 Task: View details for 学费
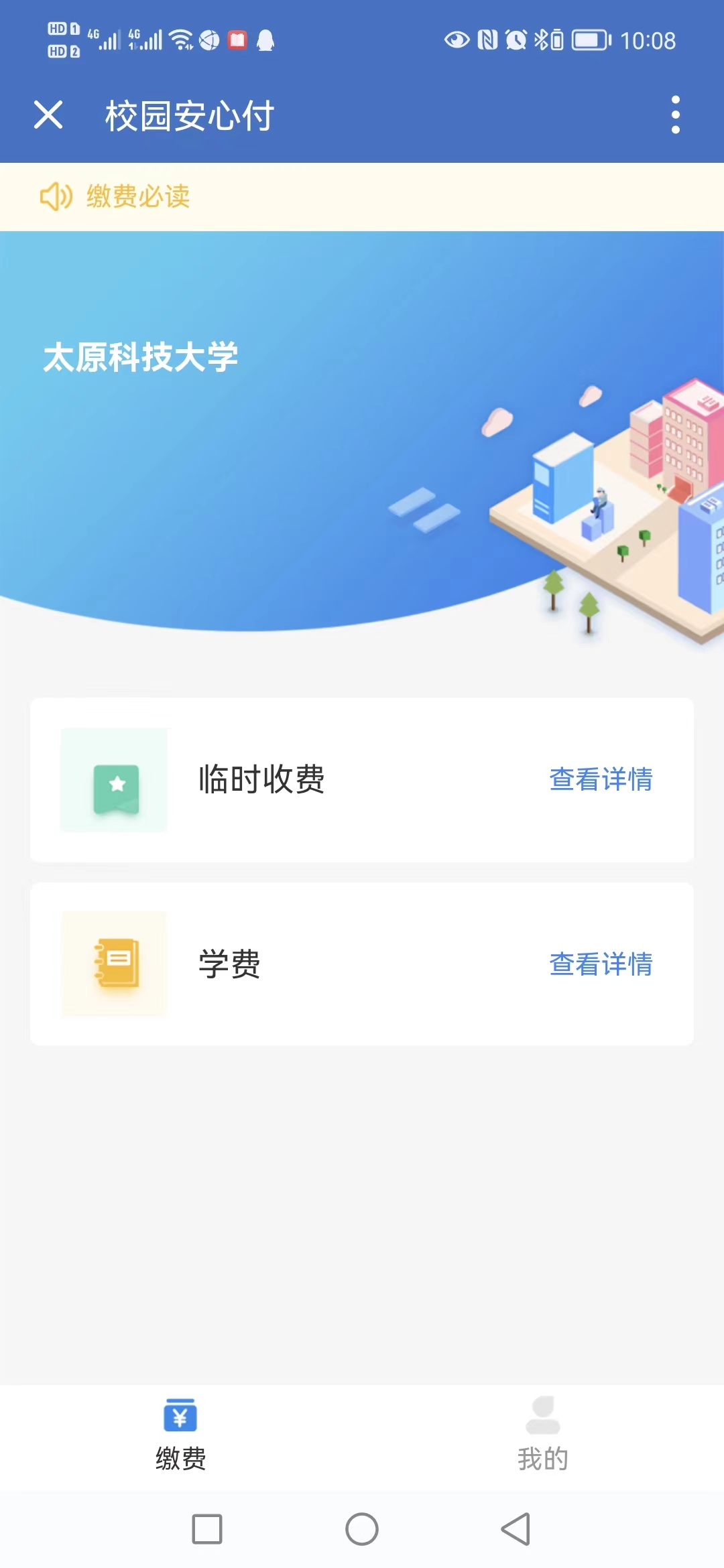(x=601, y=964)
